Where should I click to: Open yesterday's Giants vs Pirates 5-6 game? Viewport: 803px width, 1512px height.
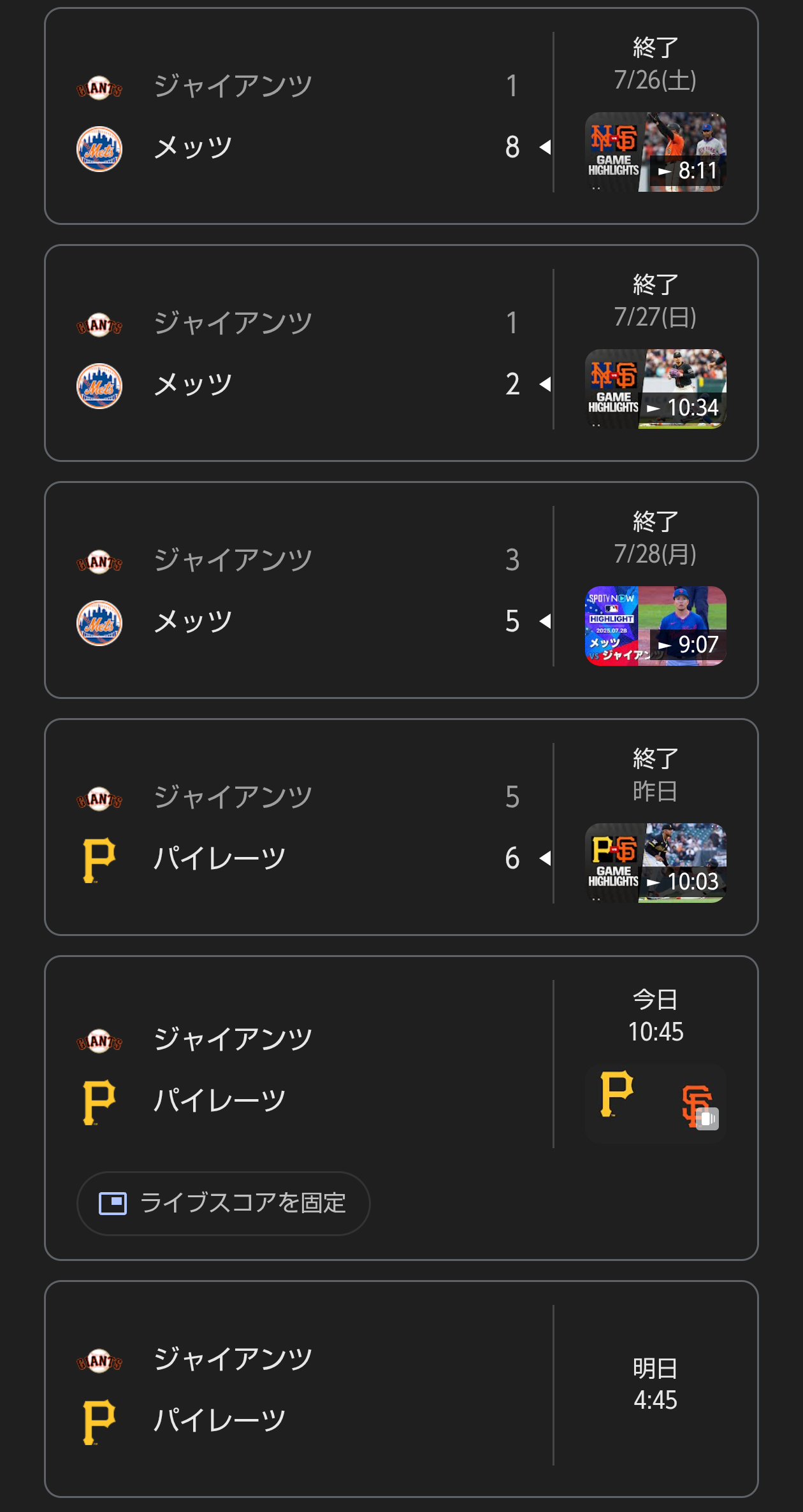[x=401, y=827]
